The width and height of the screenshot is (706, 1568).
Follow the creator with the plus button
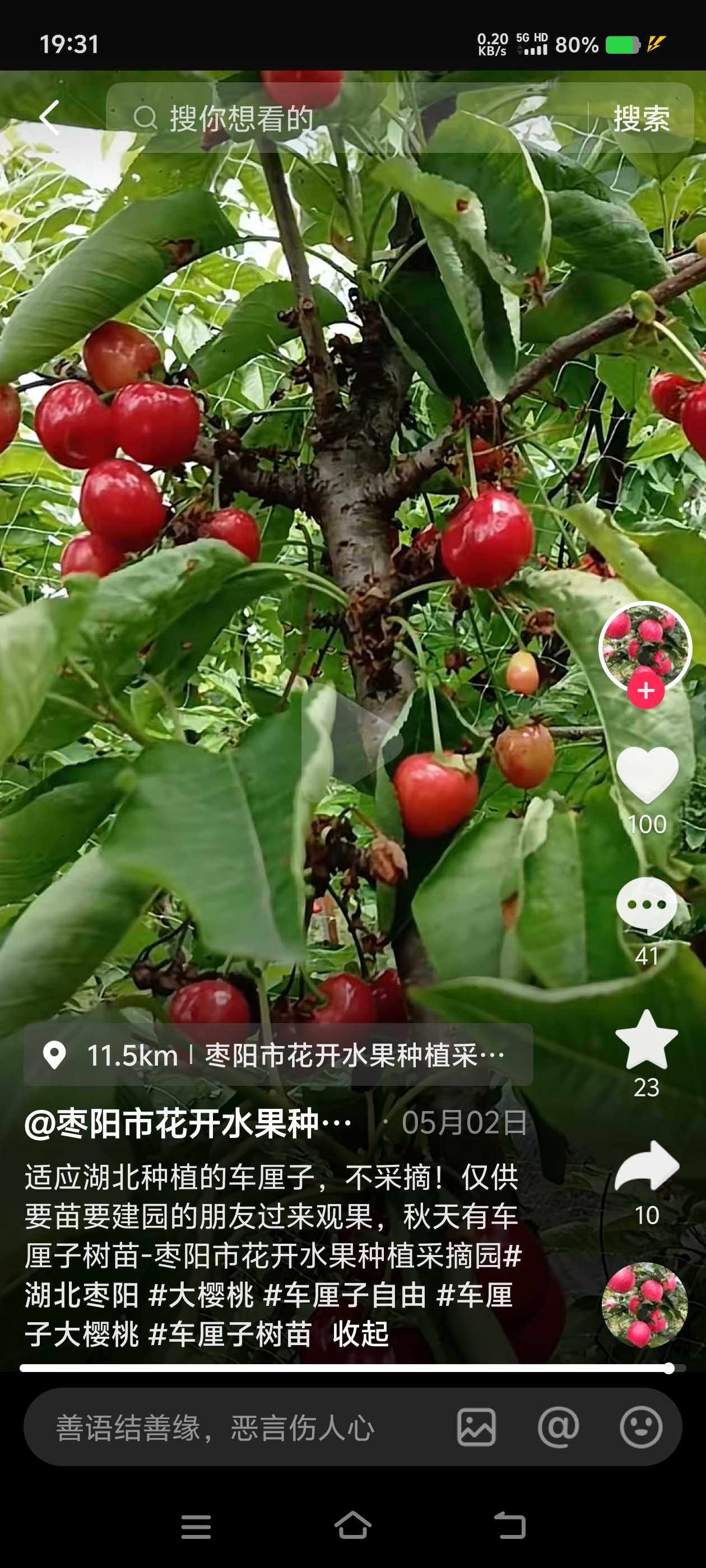pyautogui.click(x=645, y=691)
